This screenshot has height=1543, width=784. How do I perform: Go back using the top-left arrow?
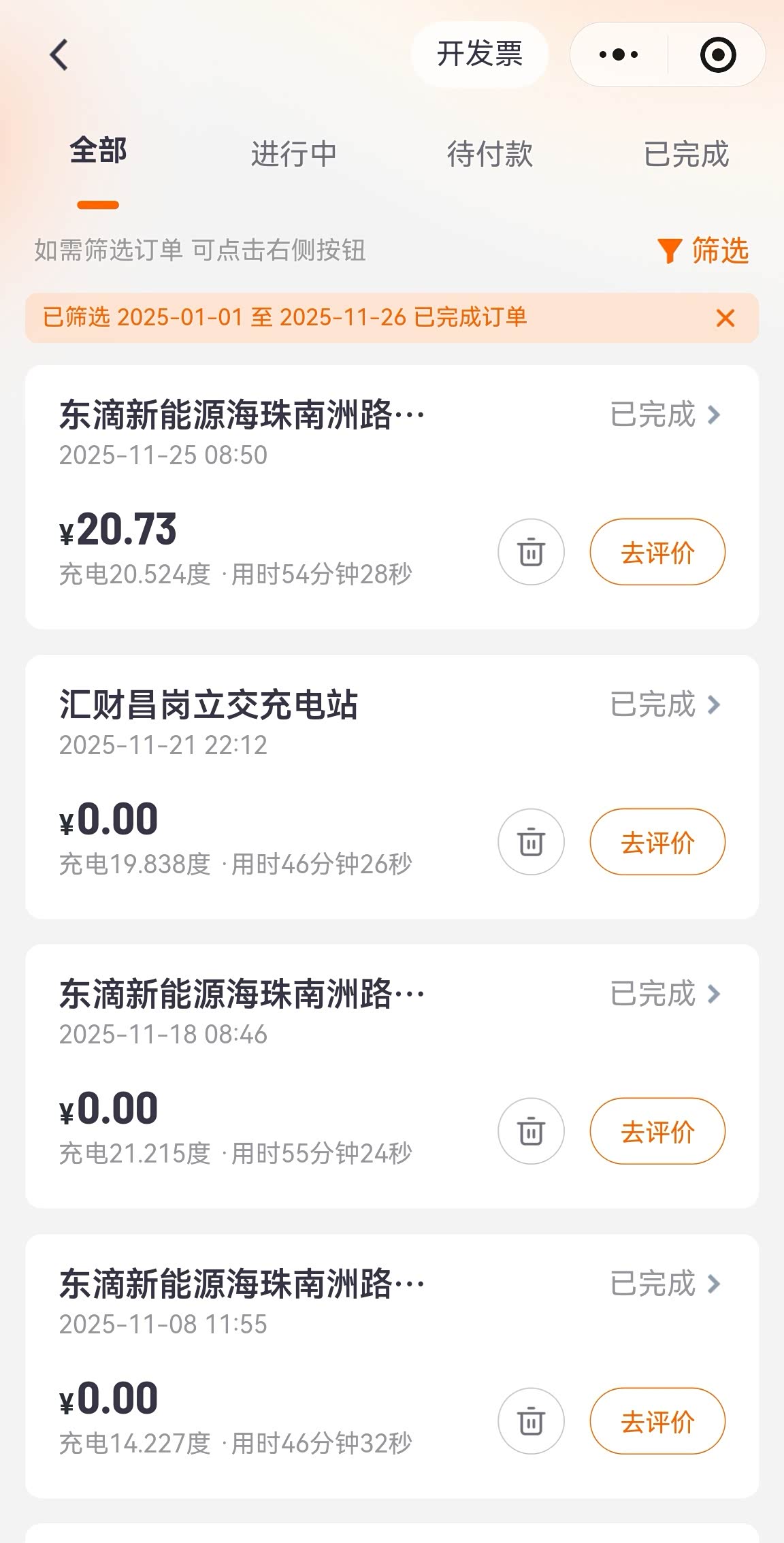[60, 55]
